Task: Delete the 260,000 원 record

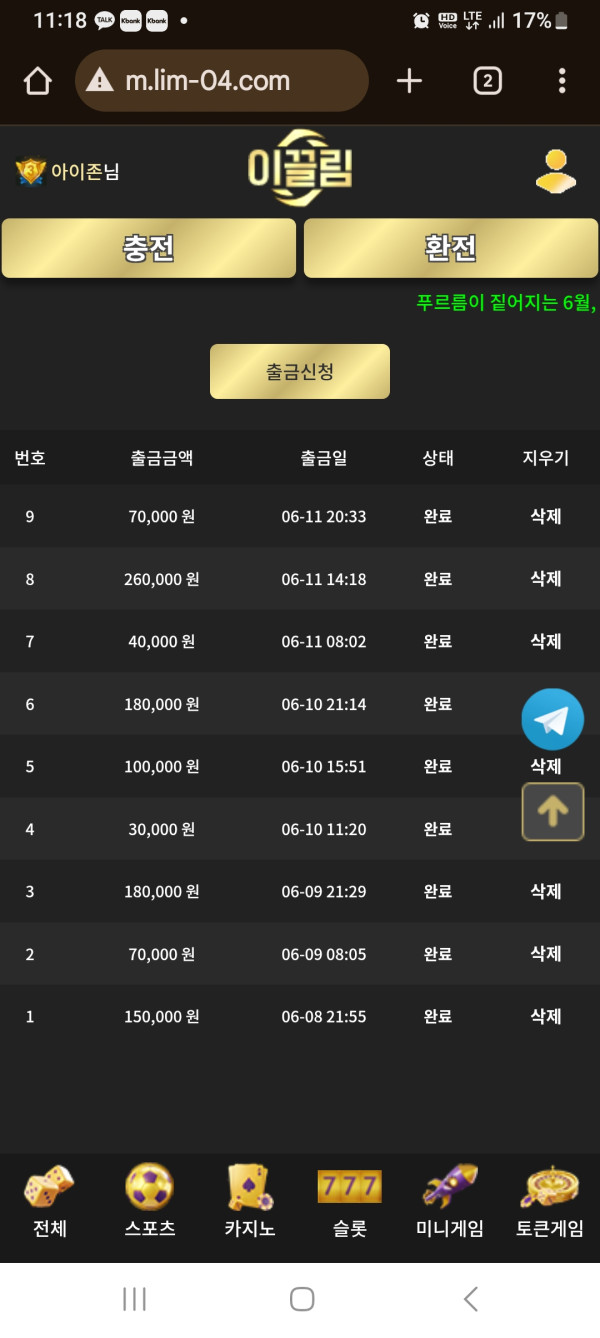Action: coord(545,579)
